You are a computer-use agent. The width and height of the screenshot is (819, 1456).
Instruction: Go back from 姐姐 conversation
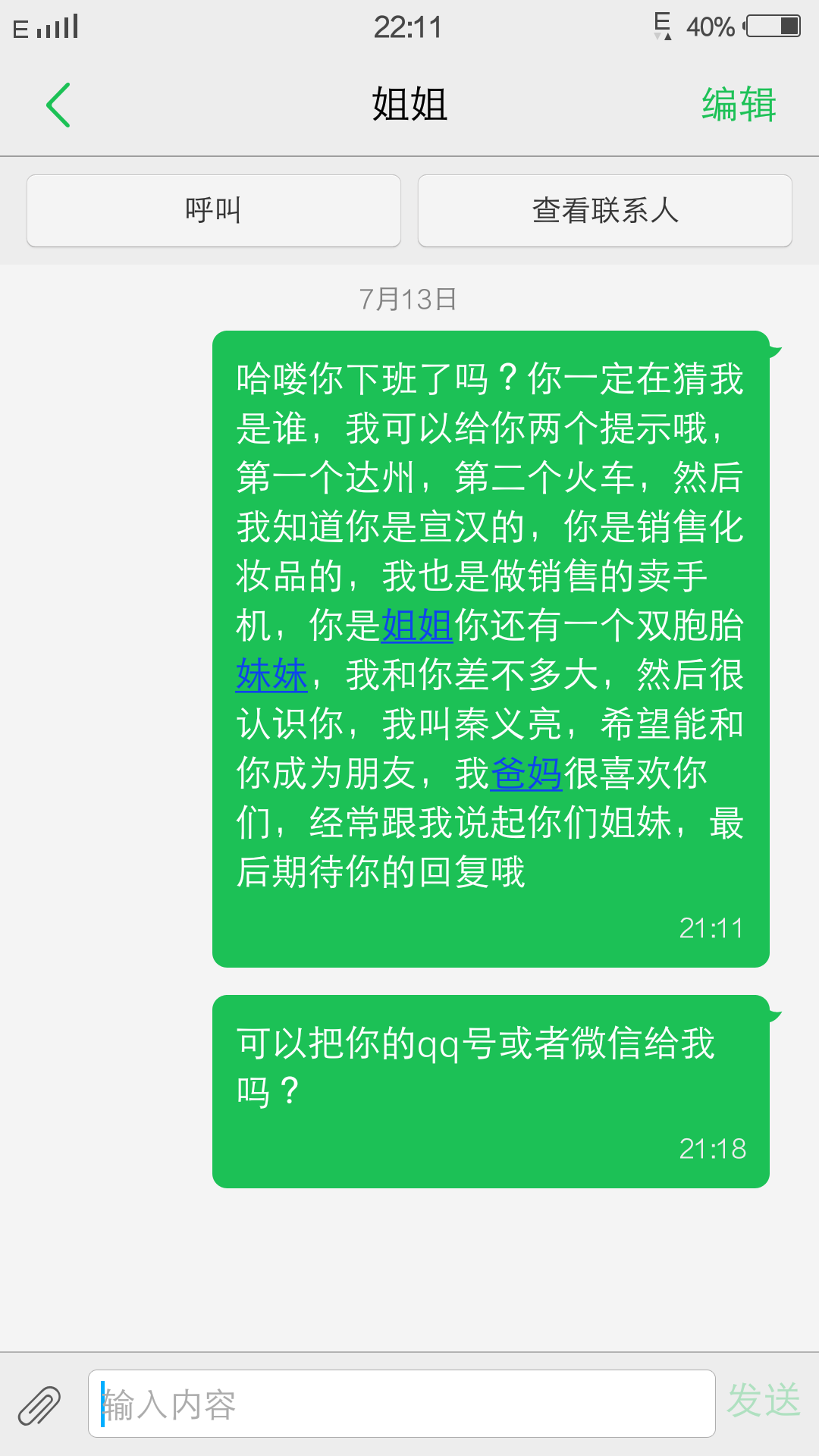pos(58,105)
